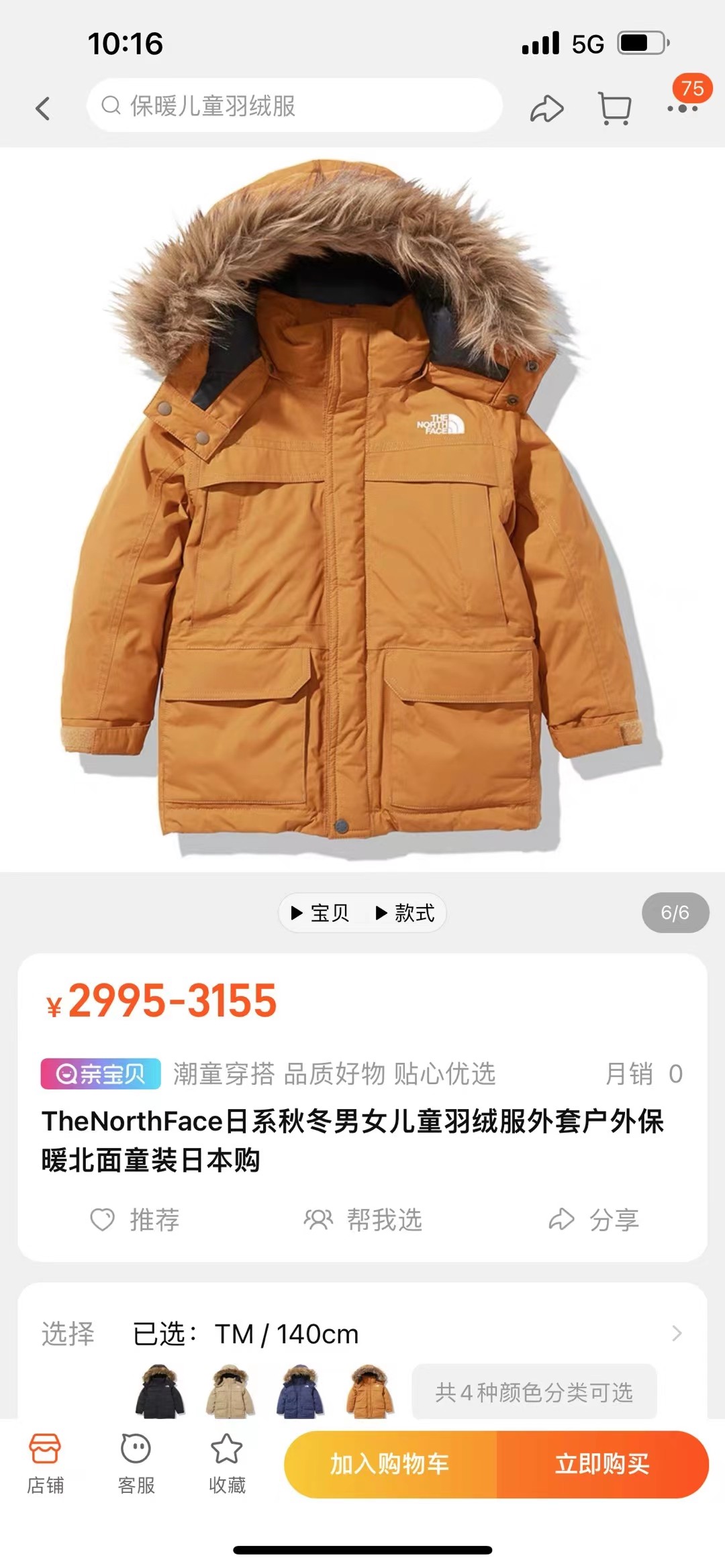Add to cart with 加入购物车
Screen dimensions: 725x1568
click(x=390, y=1463)
